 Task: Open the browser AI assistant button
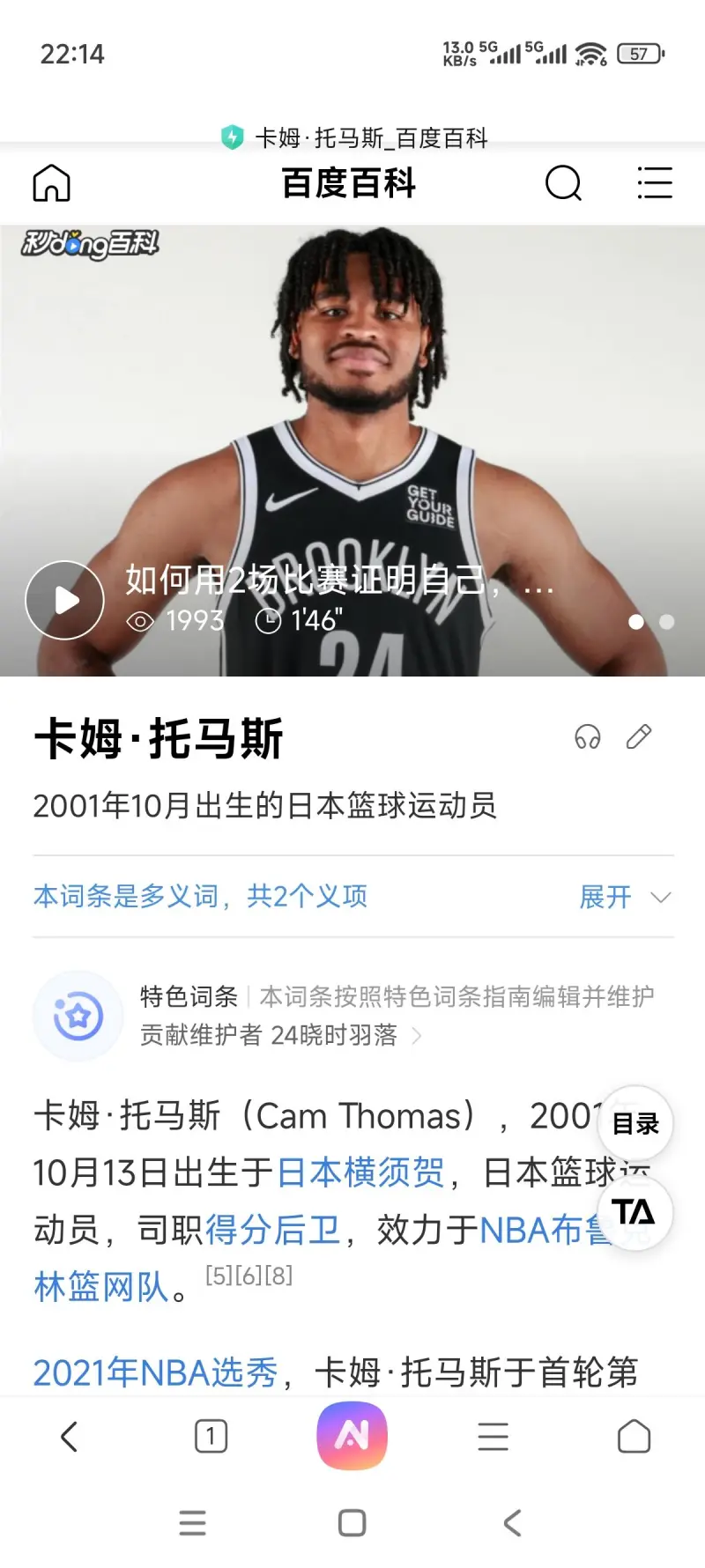[x=352, y=1437]
